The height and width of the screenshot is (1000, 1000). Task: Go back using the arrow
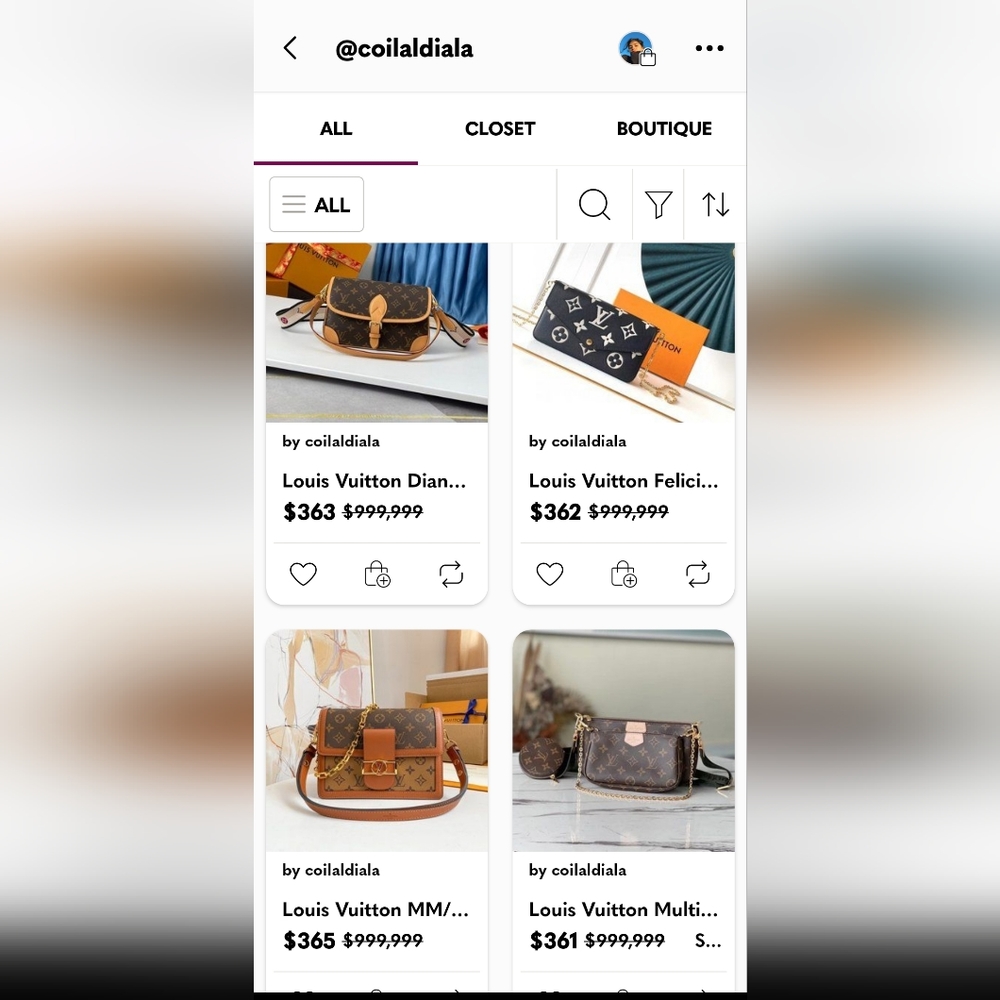pyautogui.click(x=290, y=48)
